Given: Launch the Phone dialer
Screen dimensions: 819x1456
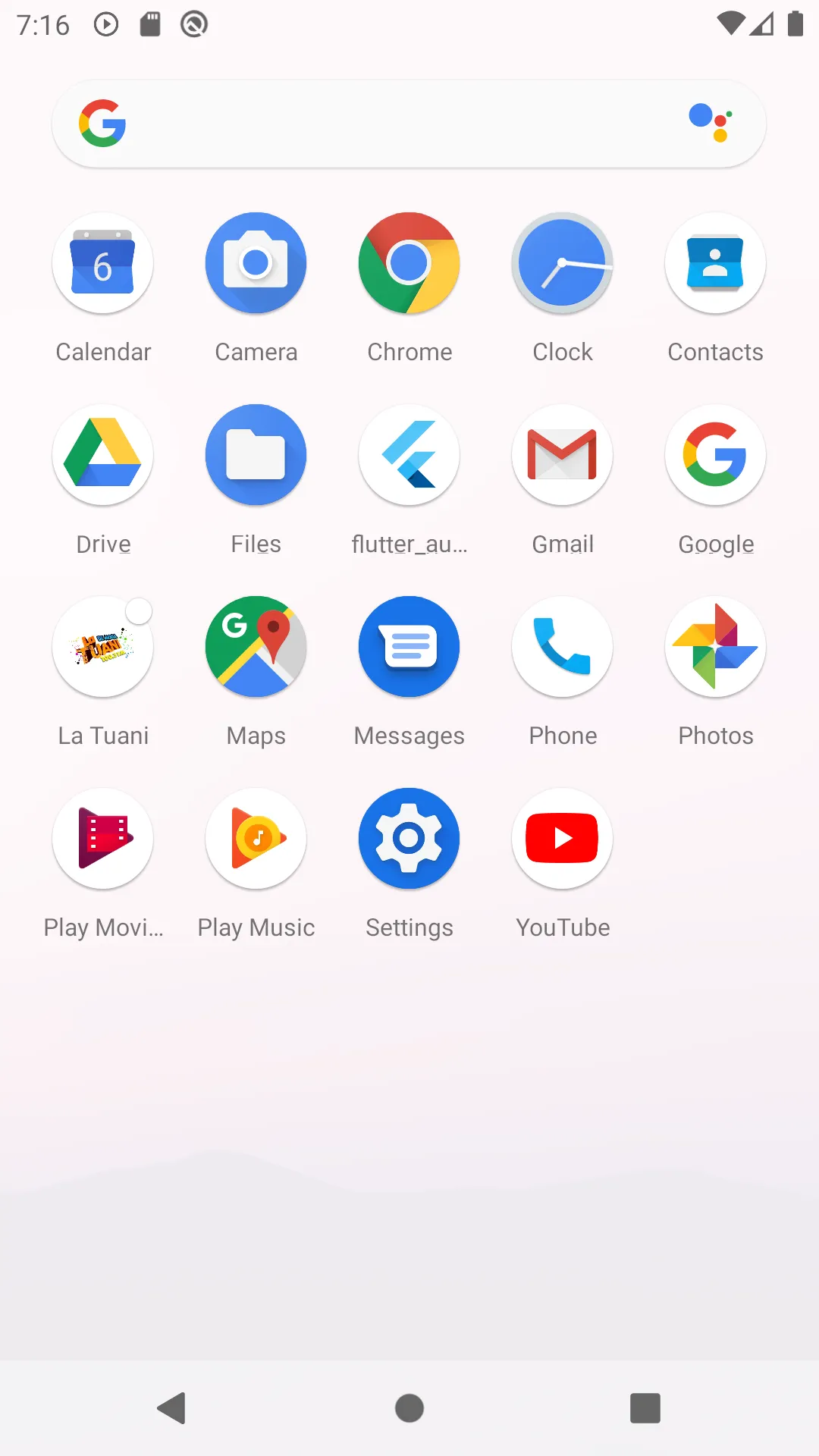Looking at the screenshot, I should [563, 647].
